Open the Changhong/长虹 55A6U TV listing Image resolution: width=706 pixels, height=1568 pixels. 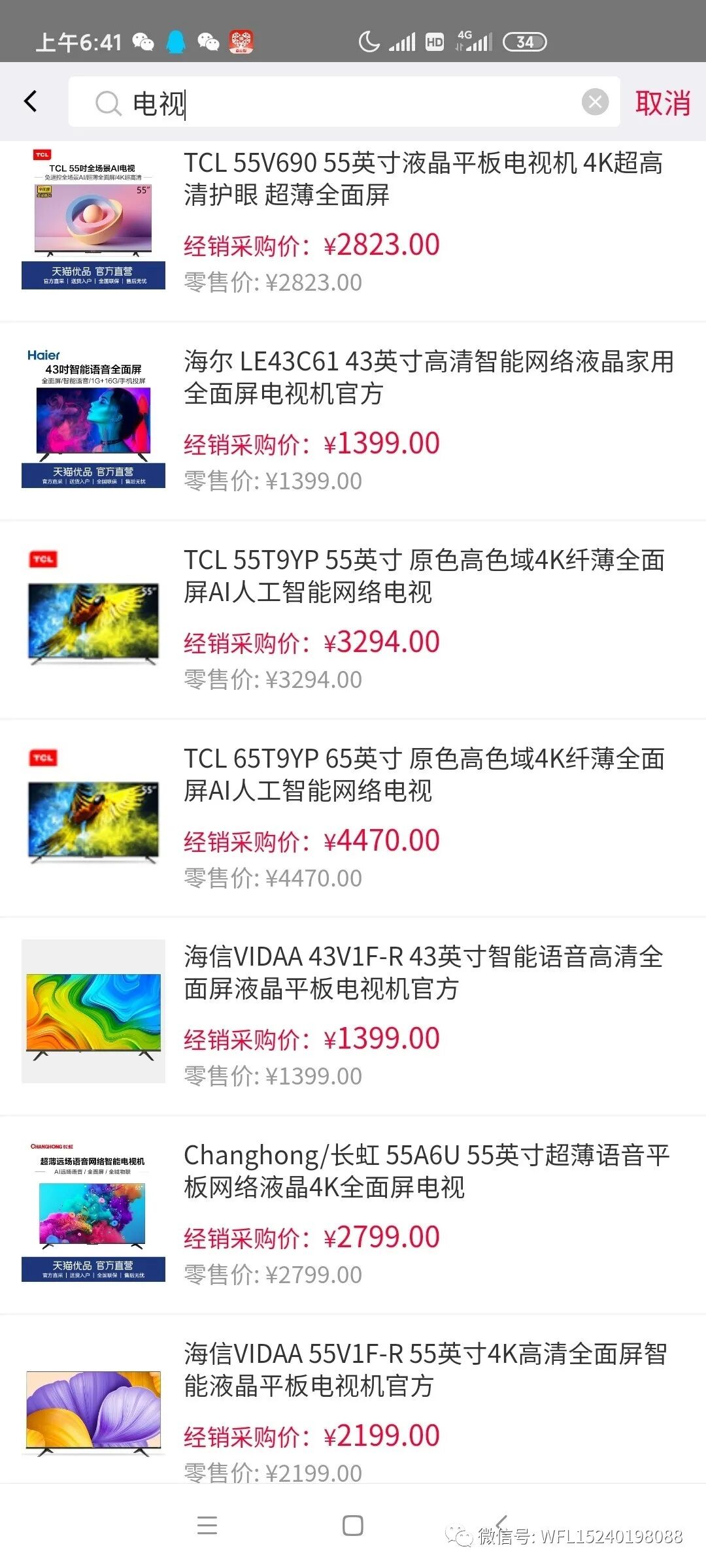(426, 1171)
